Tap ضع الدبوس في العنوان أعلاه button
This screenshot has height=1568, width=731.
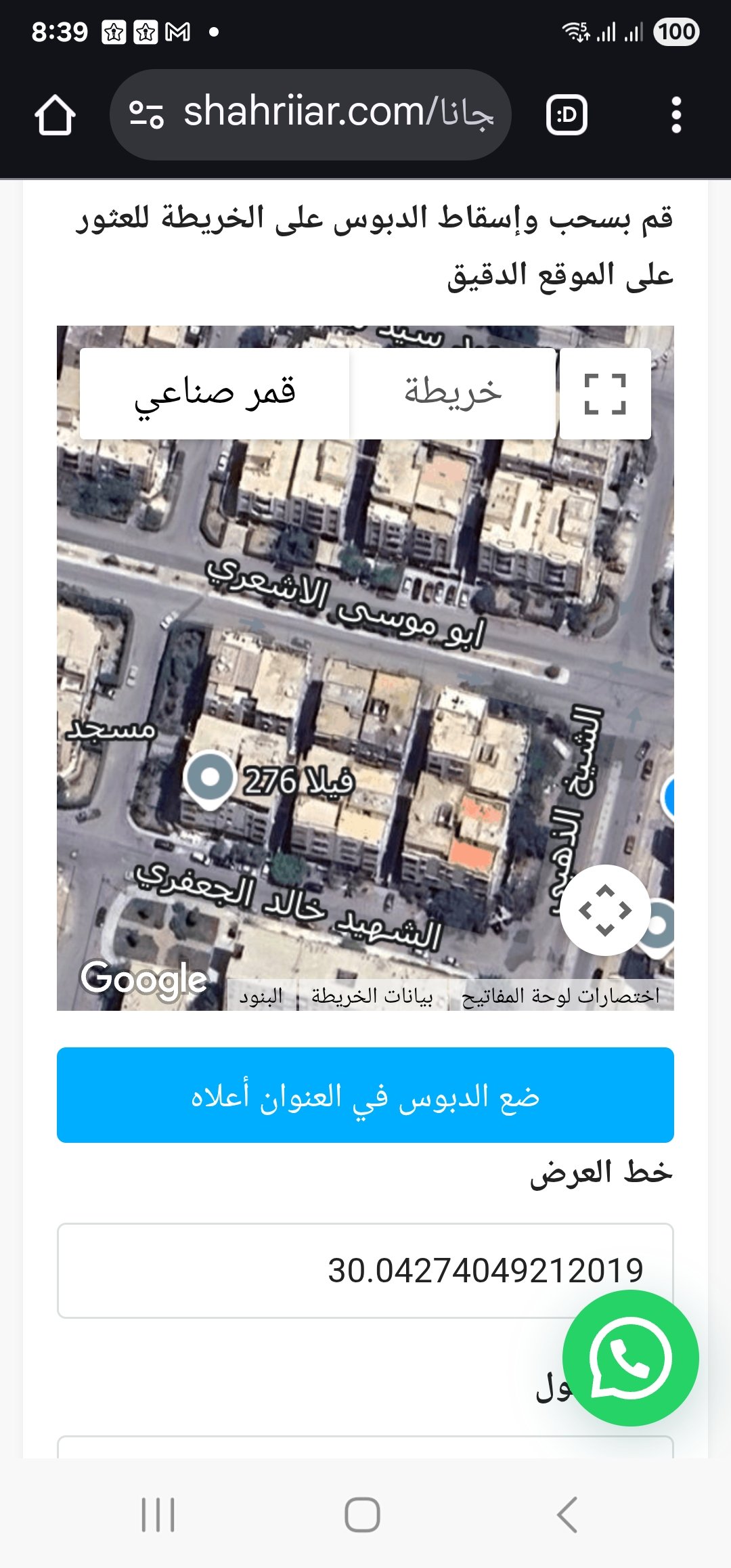click(x=365, y=1095)
